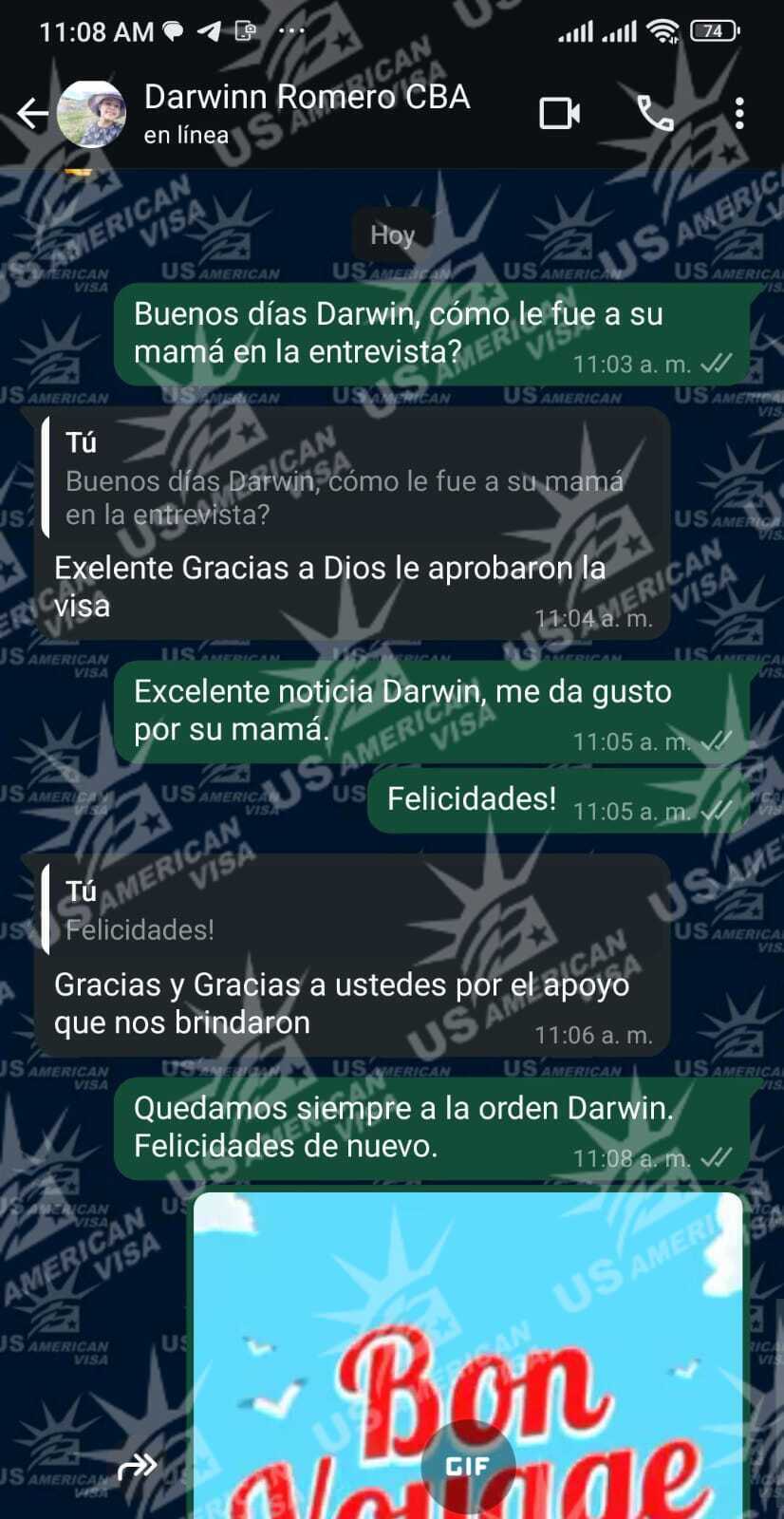Jump to quoted message about la entrevista
This screenshot has width=784, height=1519.
[x=351, y=479]
